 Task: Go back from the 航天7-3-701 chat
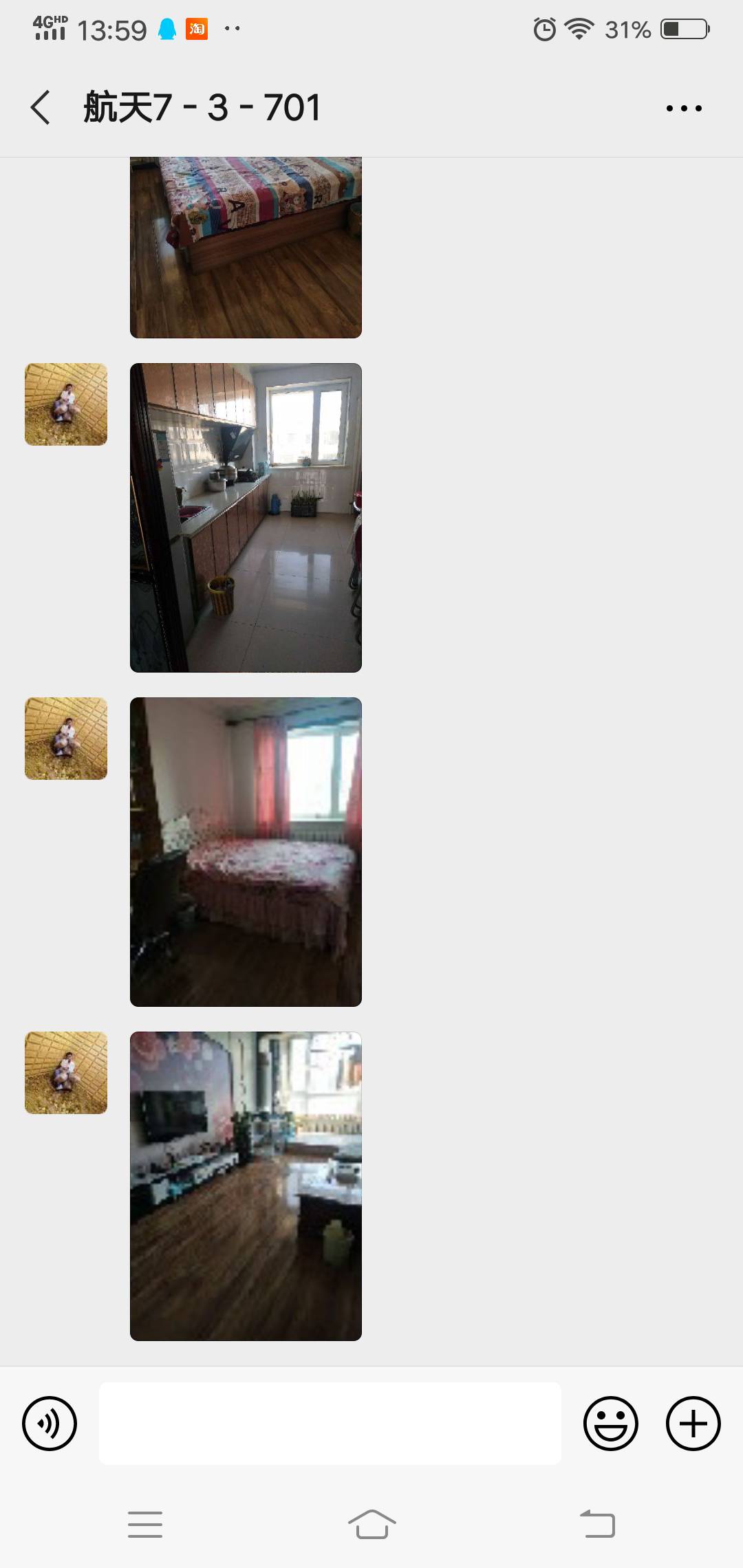tap(41, 108)
